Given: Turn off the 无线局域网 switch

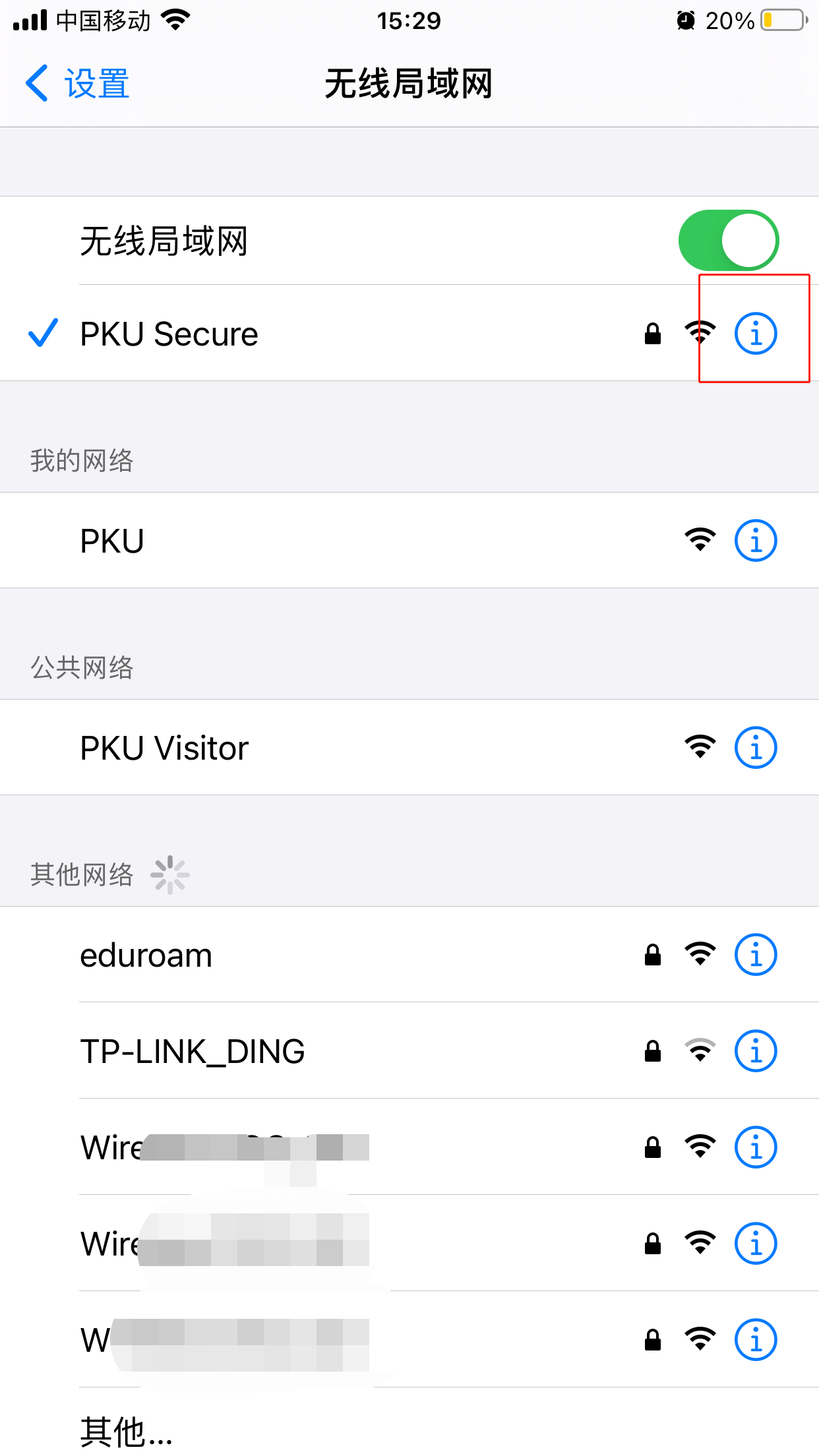Looking at the screenshot, I should coord(728,241).
